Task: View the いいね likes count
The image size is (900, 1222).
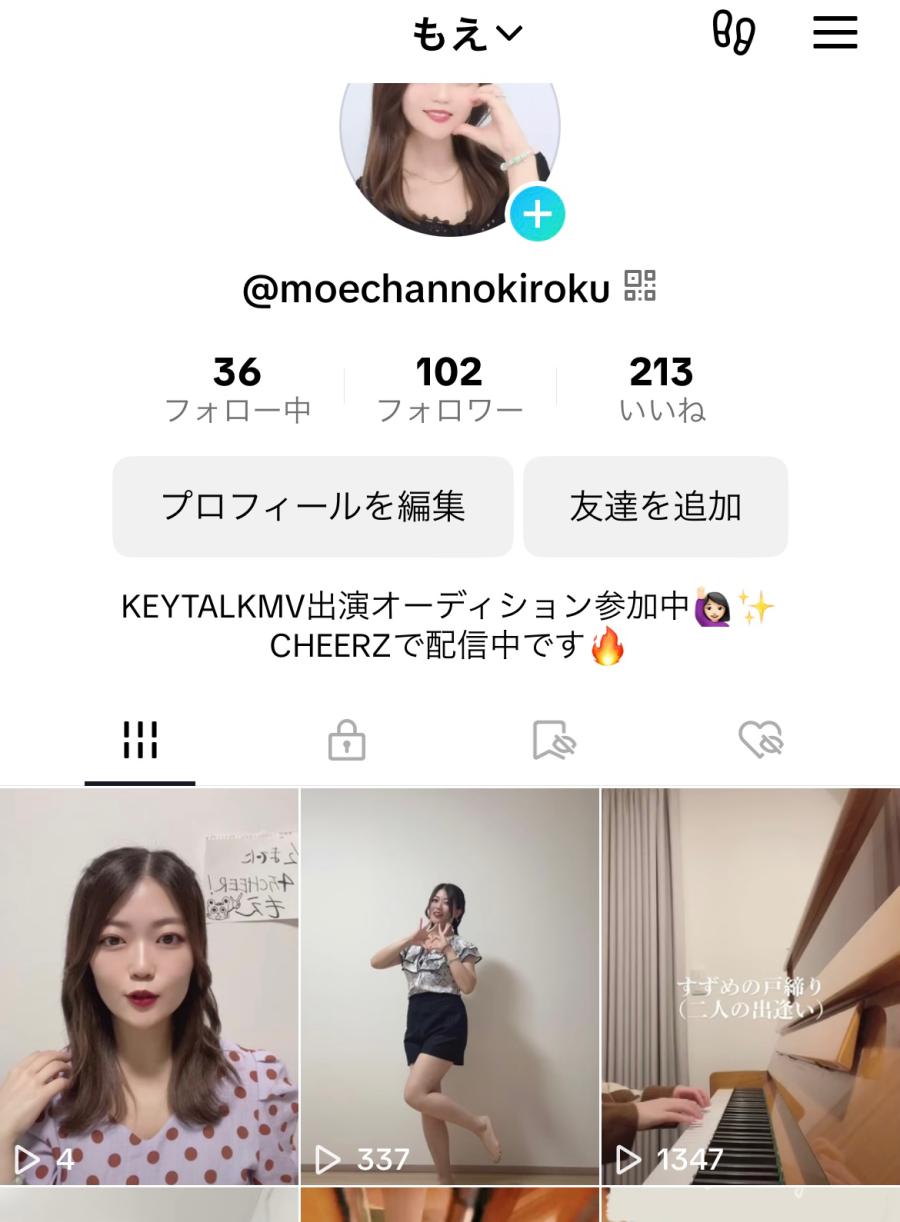Action: (661, 389)
